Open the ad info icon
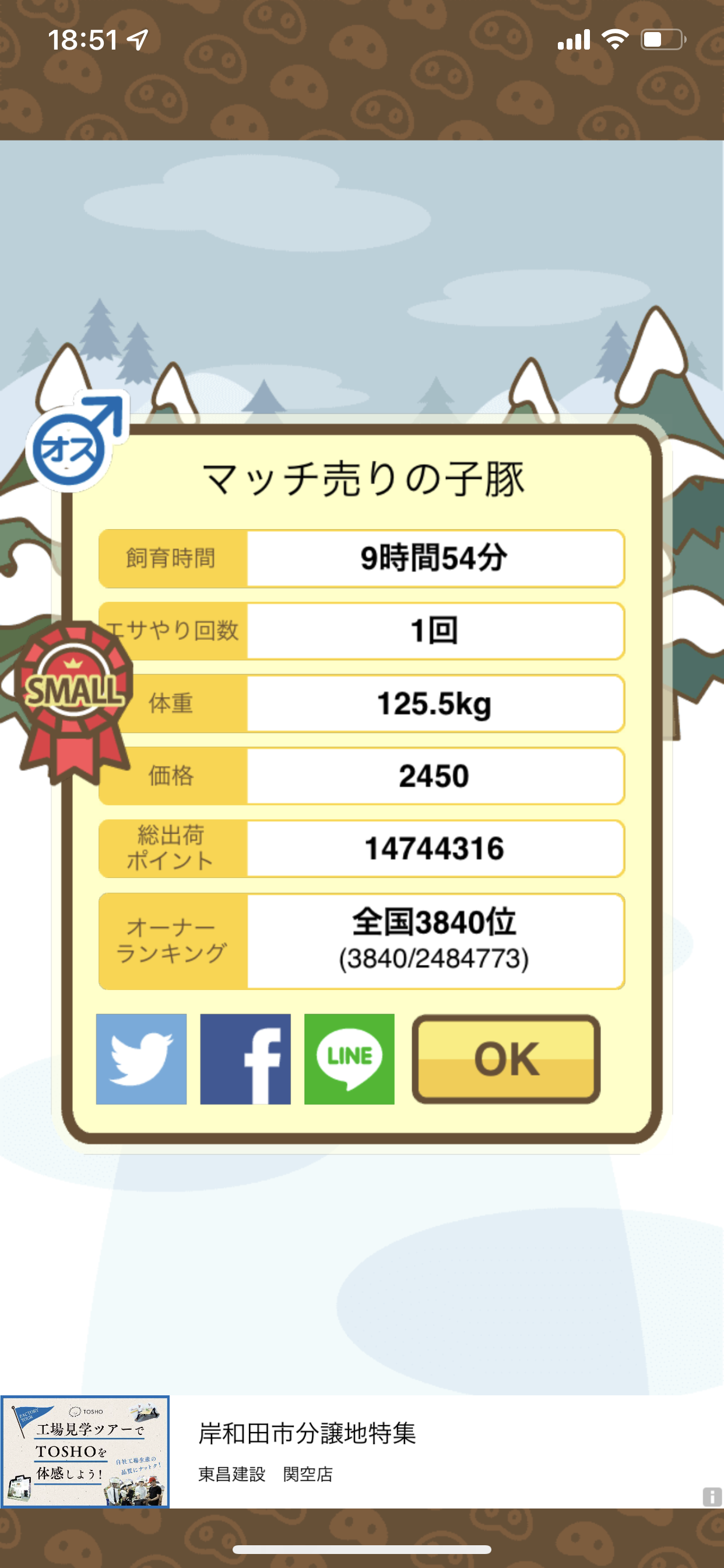 point(712,1496)
